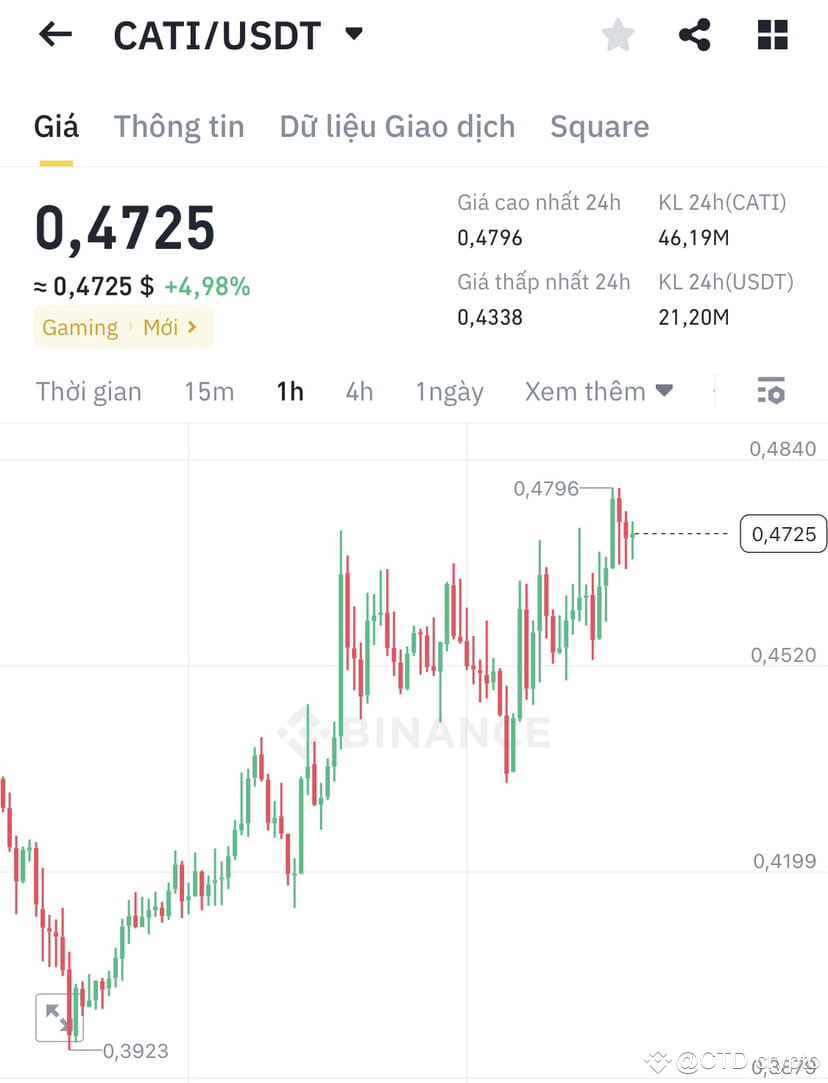
Task: Open the Xem thêm timeframe dropdown
Action: (598, 391)
